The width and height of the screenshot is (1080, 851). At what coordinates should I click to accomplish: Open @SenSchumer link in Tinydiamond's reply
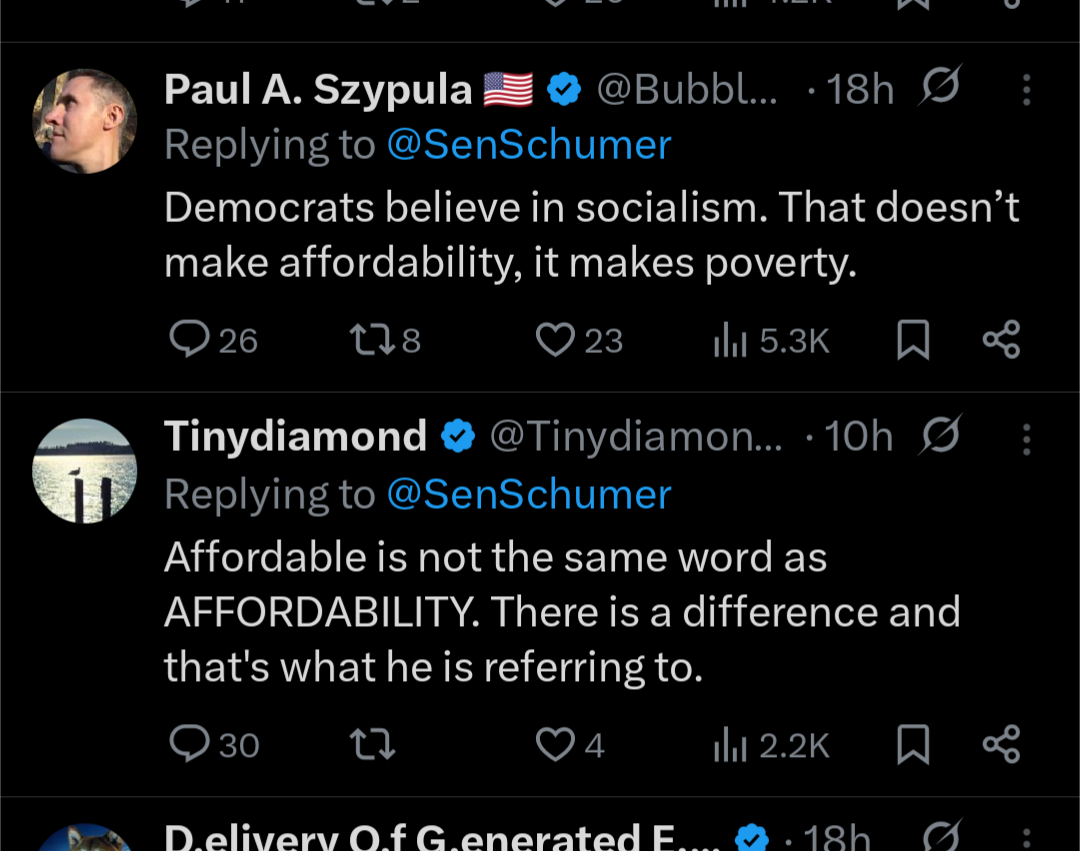tap(528, 494)
